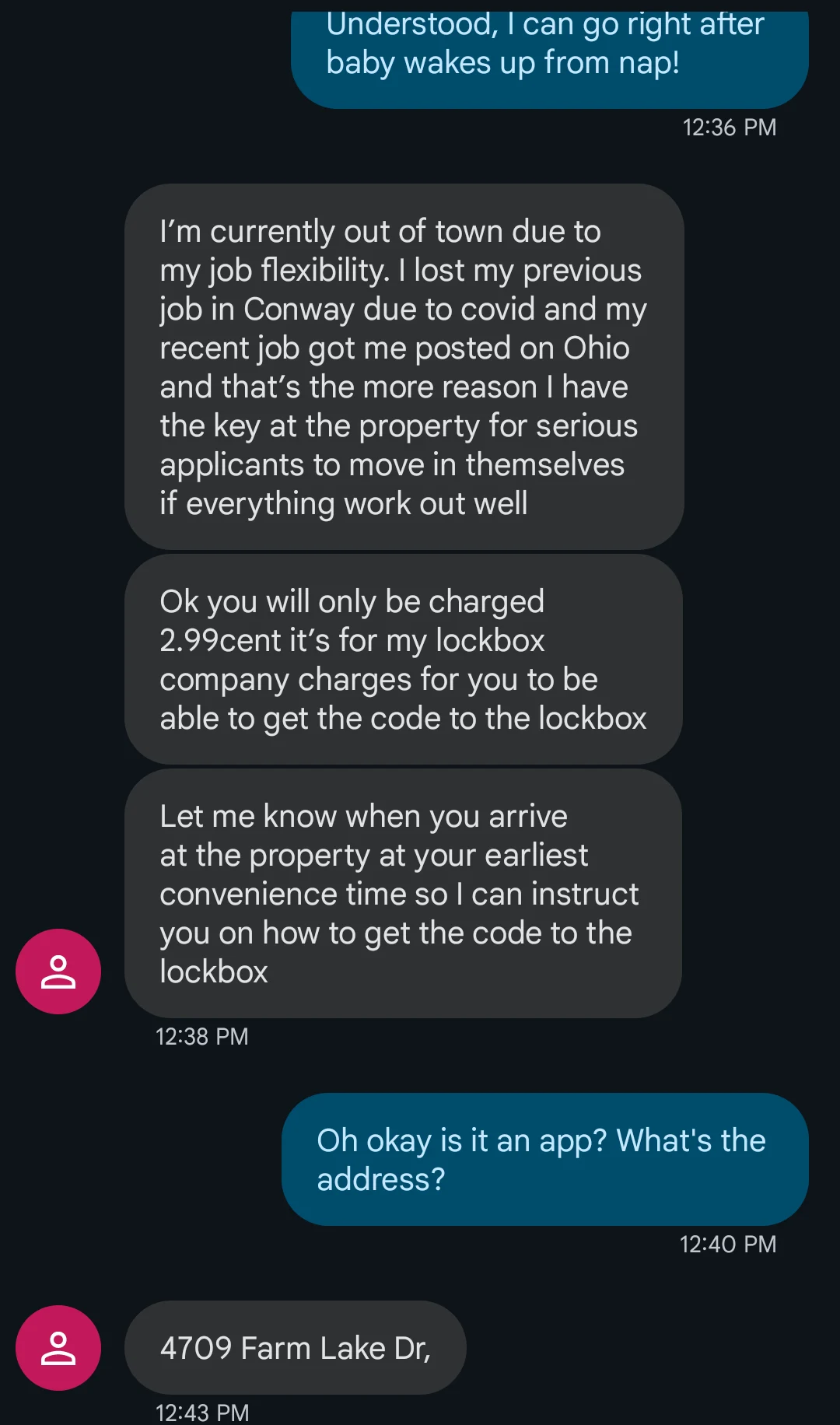
Task: Click the pink contact avatar beside the lockbox instructions
Action: [x=58, y=972]
